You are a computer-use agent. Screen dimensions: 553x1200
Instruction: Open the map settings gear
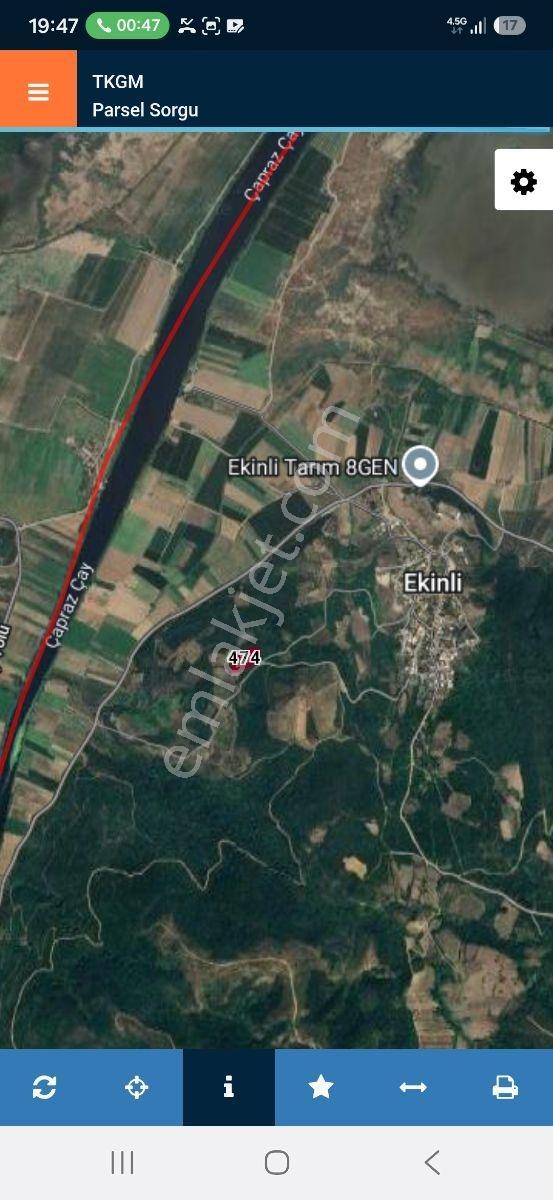(x=524, y=181)
